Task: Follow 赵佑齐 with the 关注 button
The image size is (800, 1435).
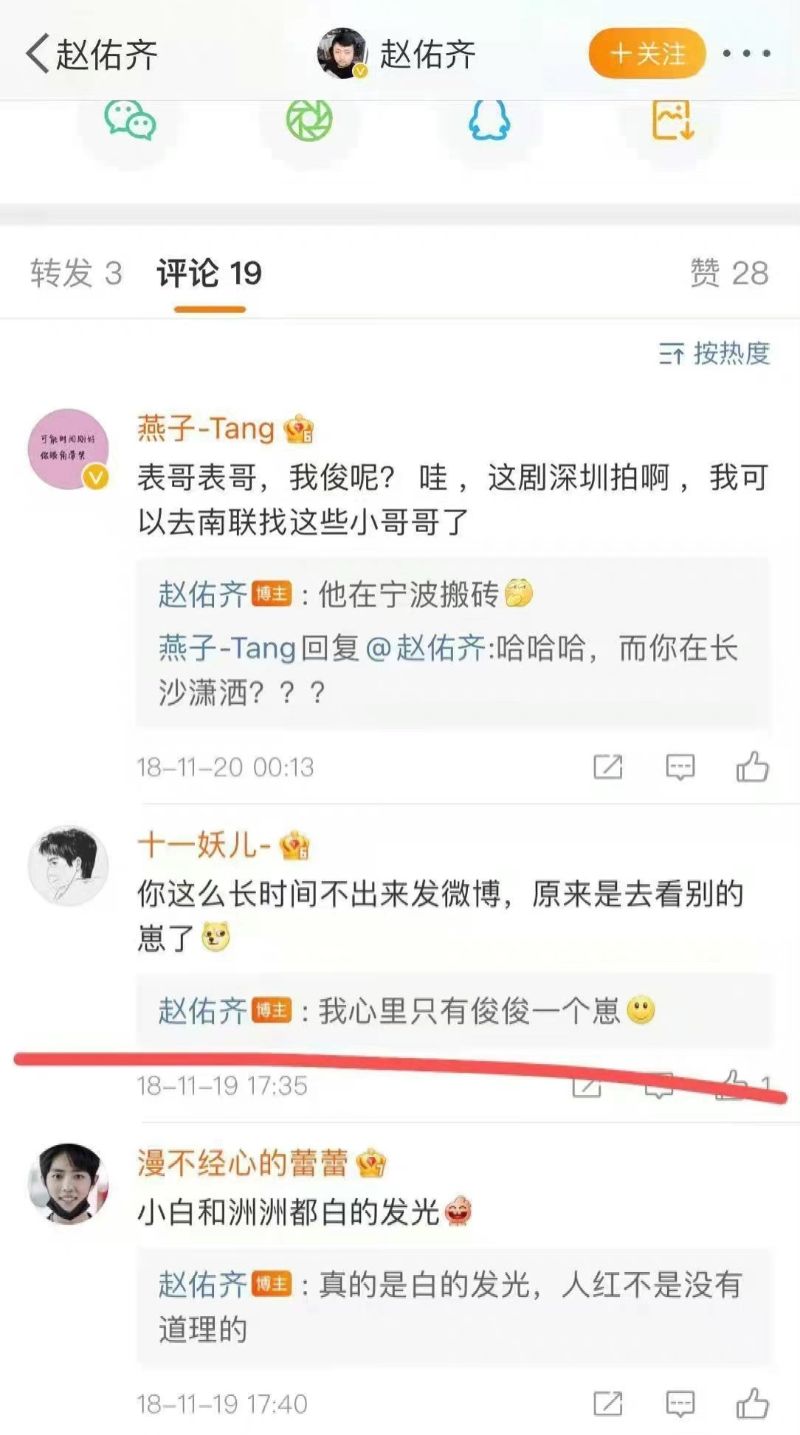Action: coord(647,53)
